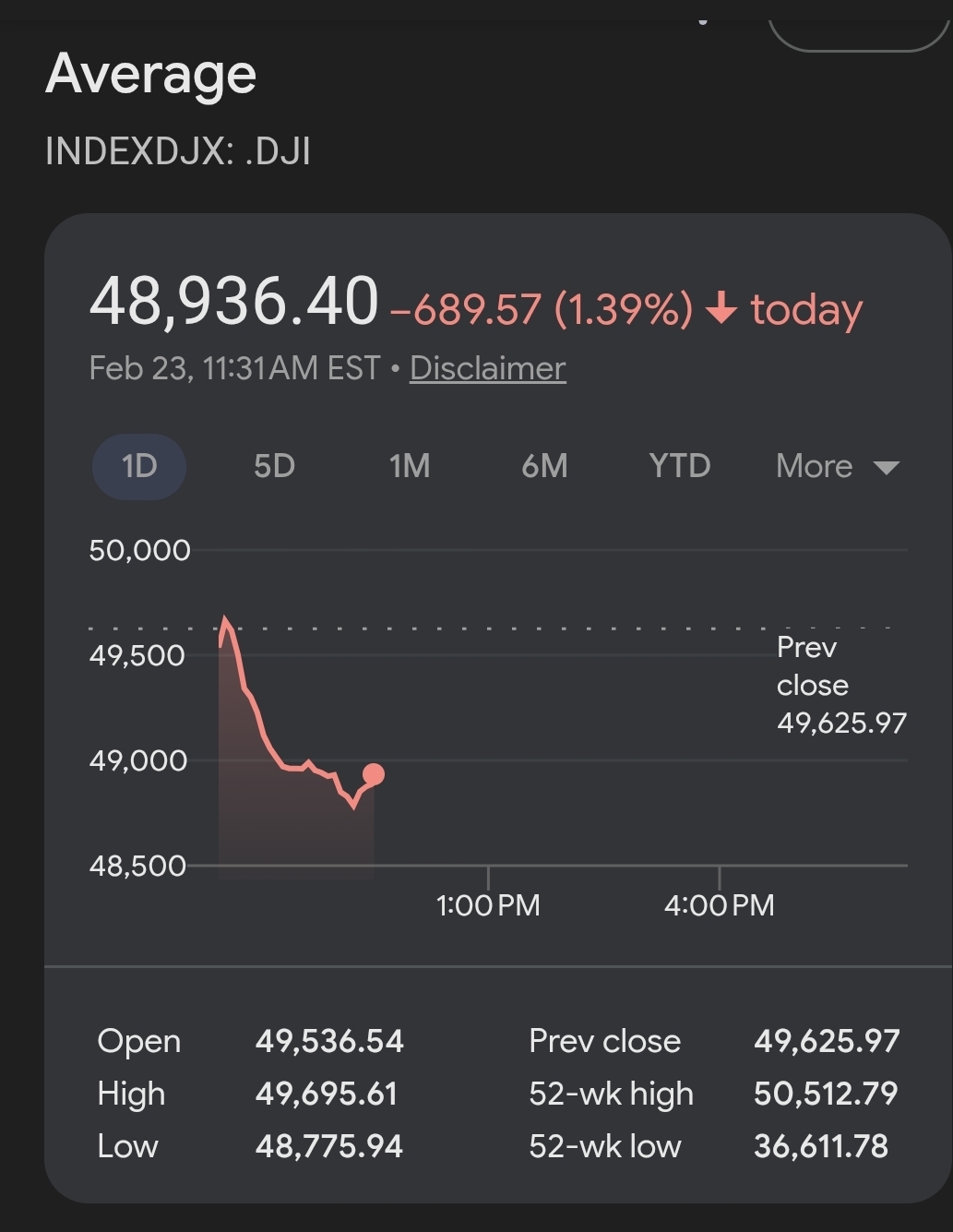Click the 52-wk high value 50,512.79

[x=826, y=1094]
